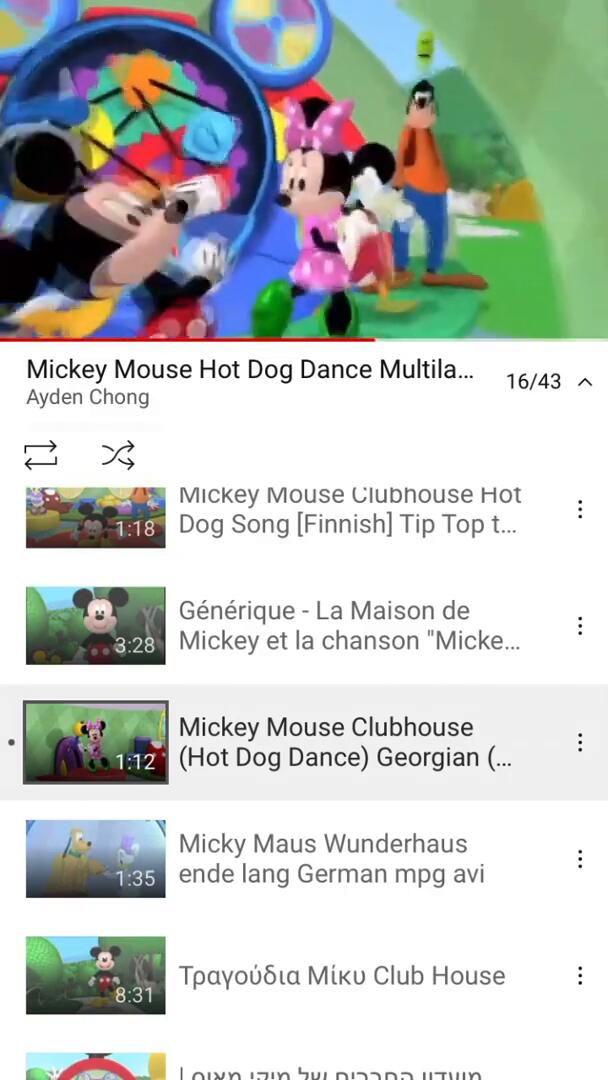Screen dimensions: 608x1080
Task: Open options for the Georgian Hot Dog Dance
Action: click(x=580, y=742)
